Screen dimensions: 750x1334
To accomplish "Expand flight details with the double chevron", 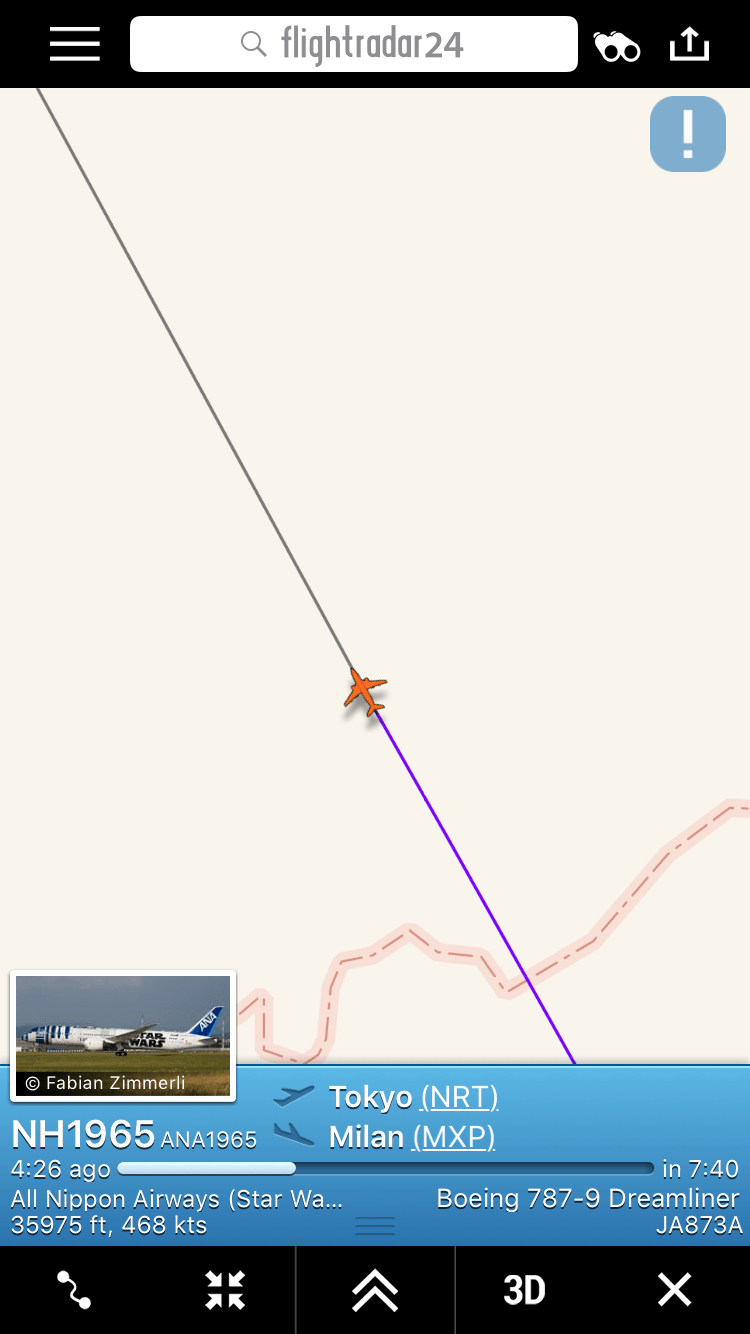I will click(x=375, y=1290).
